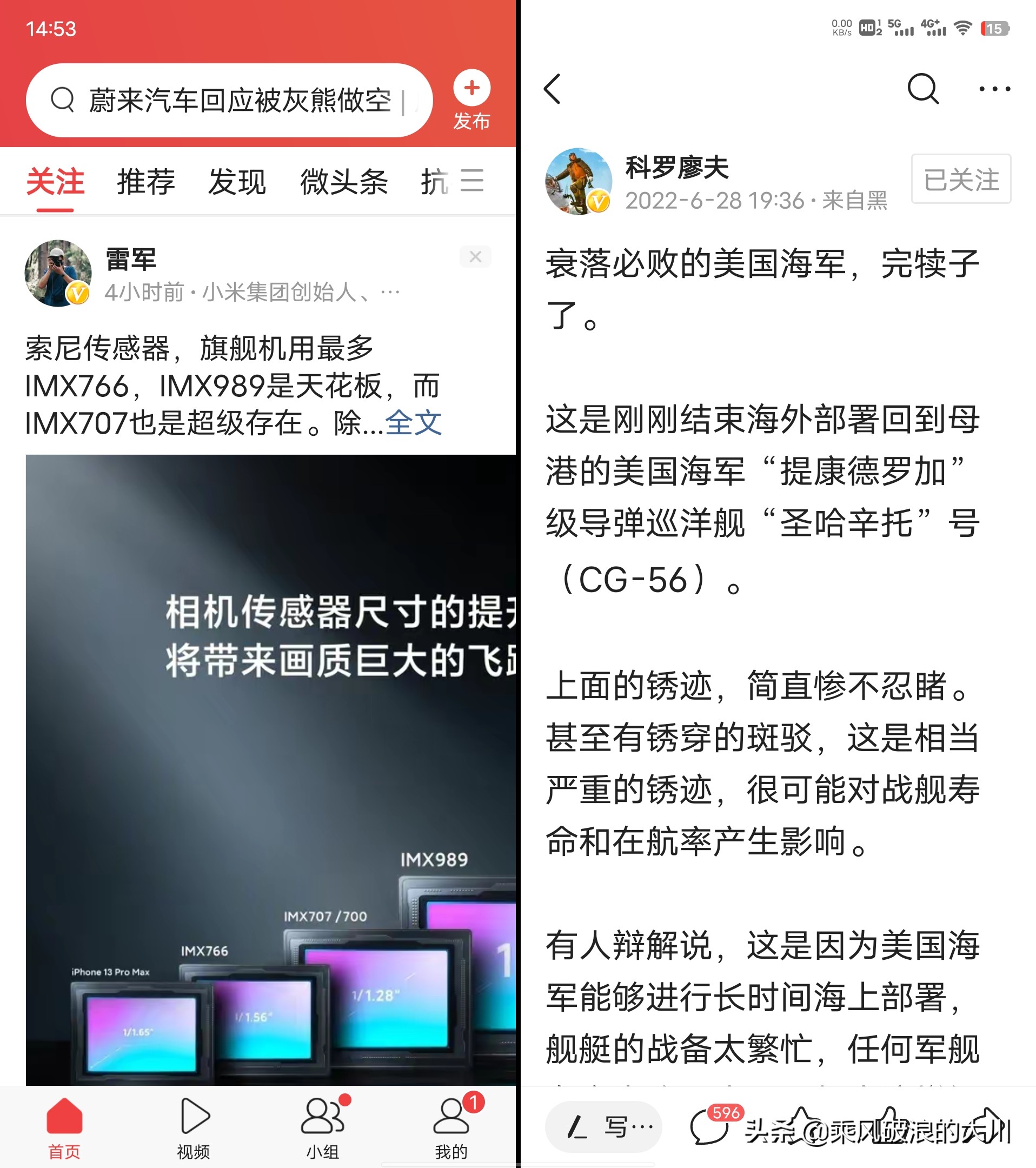The image size is (1036, 1168).
Task: Open search from the article toolbar
Action: pyautogui.click(x=926, y=89)
